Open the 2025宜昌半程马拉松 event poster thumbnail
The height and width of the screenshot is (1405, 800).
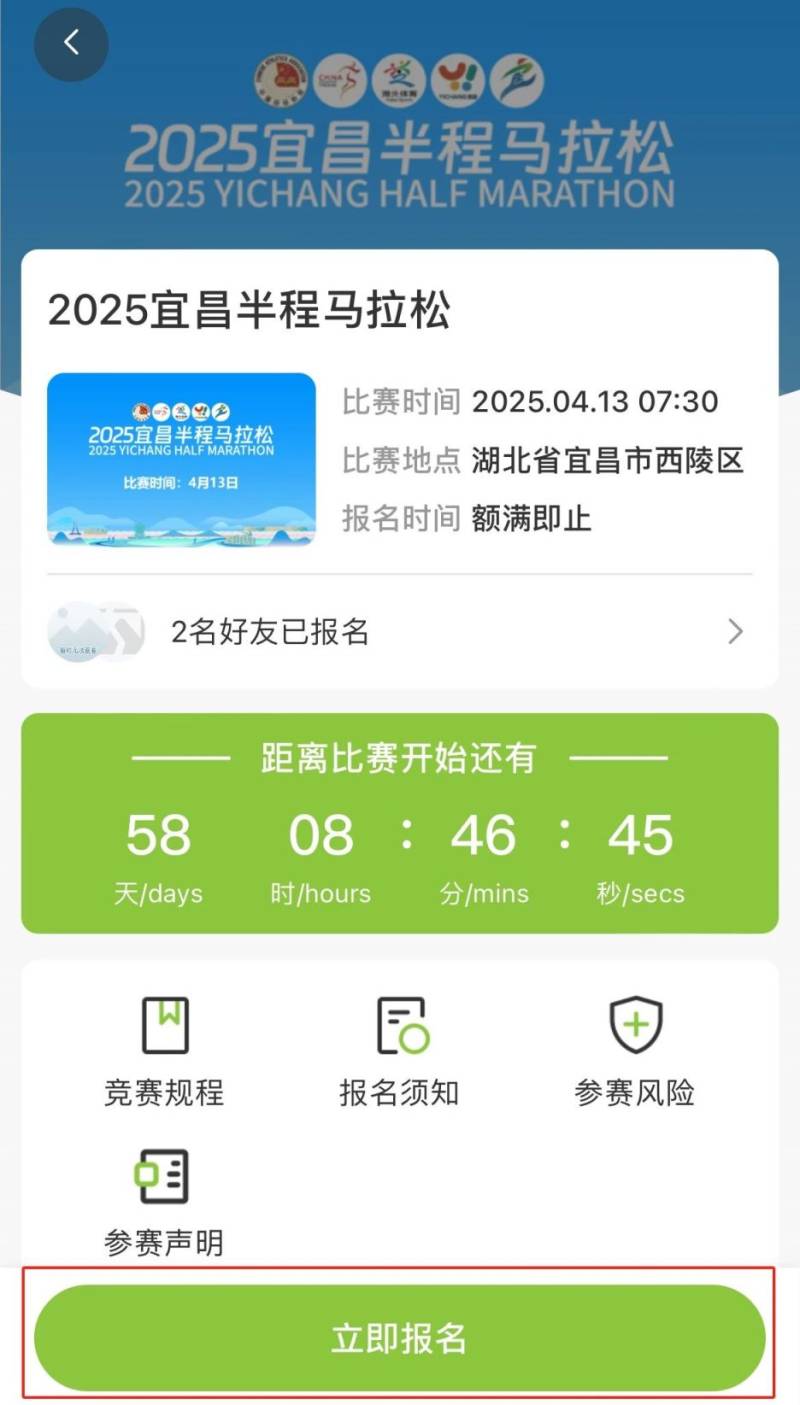pos(183,460)
